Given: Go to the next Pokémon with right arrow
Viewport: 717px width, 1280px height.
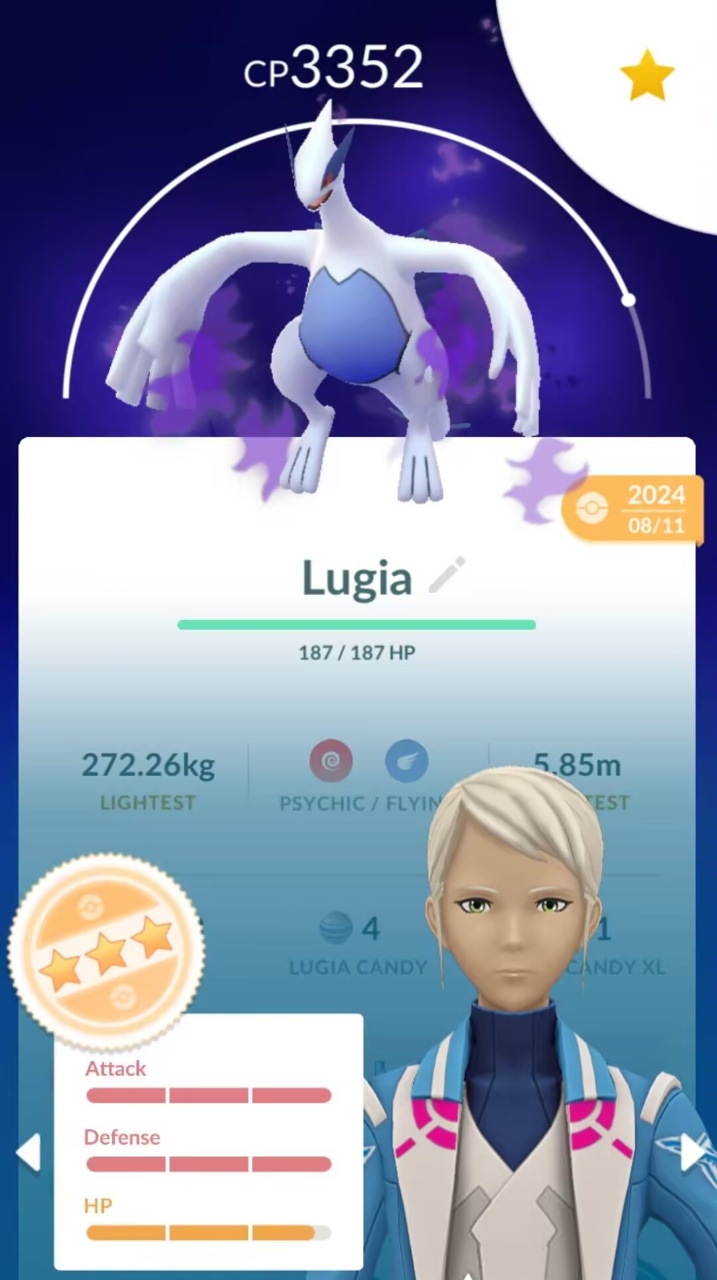Looking at the screenshot, I should point(692,1153).
